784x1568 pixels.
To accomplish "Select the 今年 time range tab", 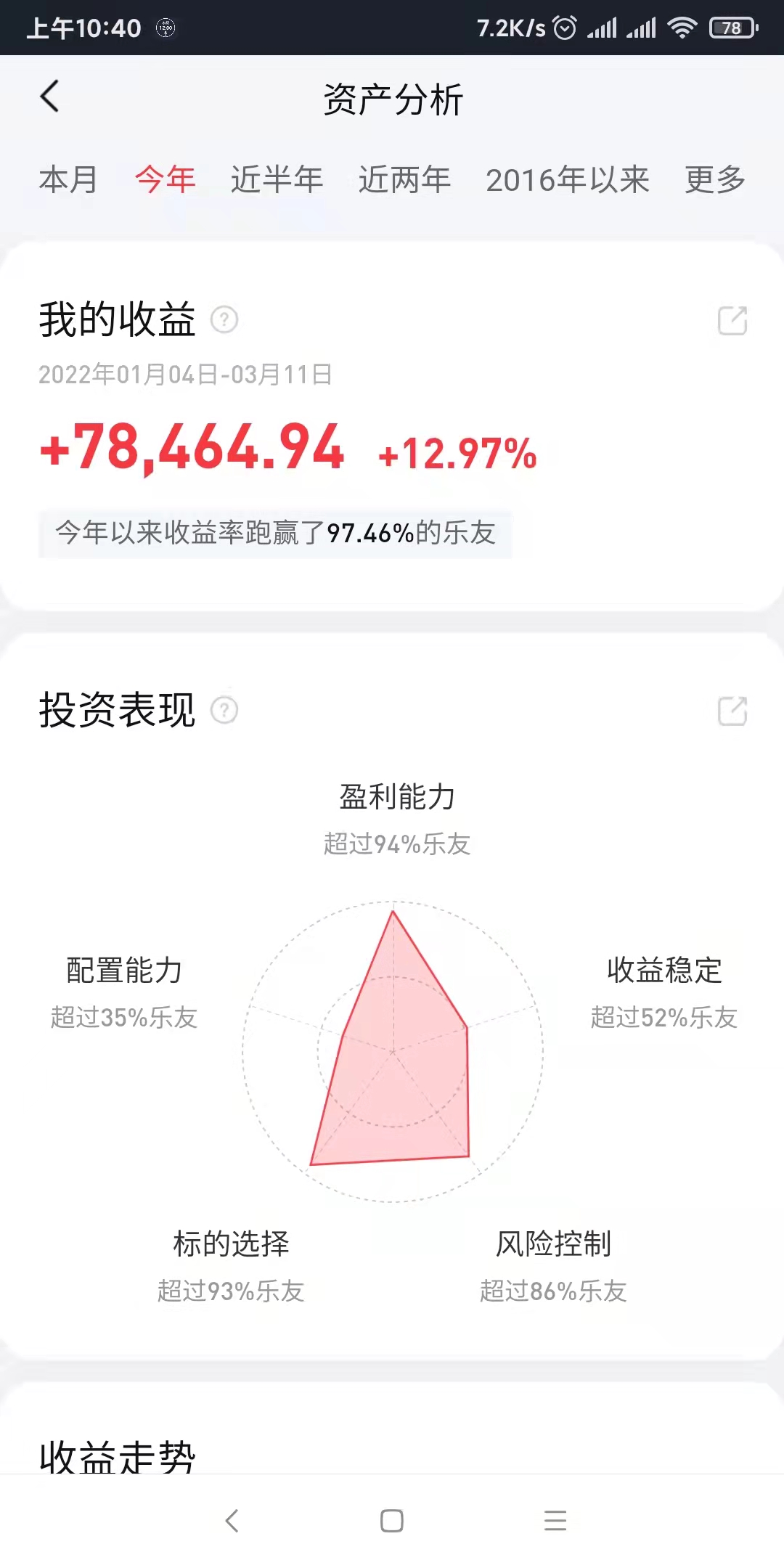I will 166,179.
